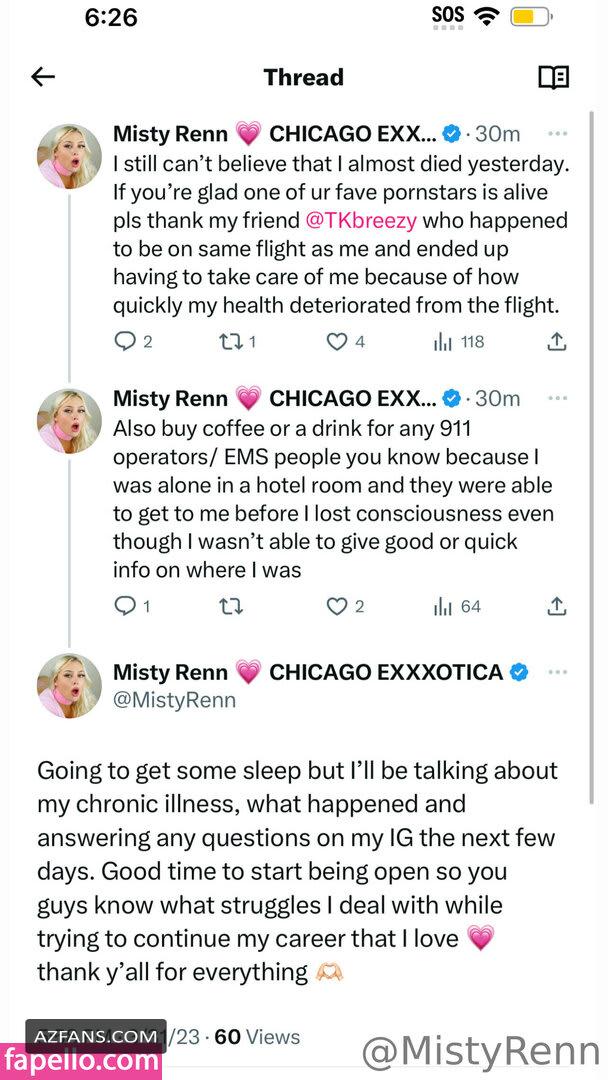Open more options on 911 operators tweet
The width and height of the screenshot is (608, 1080).
point(556,397)
